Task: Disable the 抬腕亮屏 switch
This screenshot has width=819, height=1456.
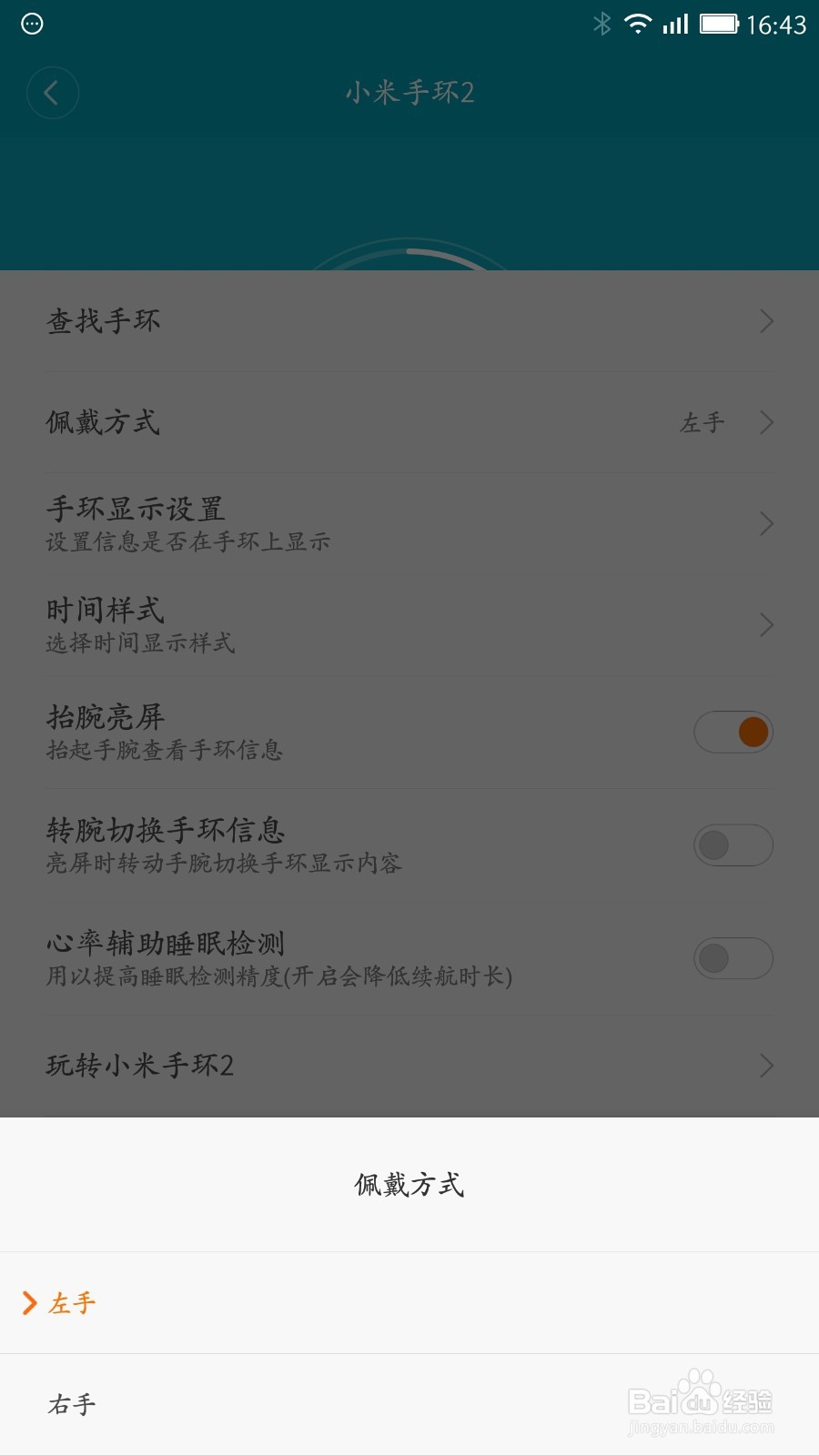Action: pyautogui.click(x=734, y=732)
